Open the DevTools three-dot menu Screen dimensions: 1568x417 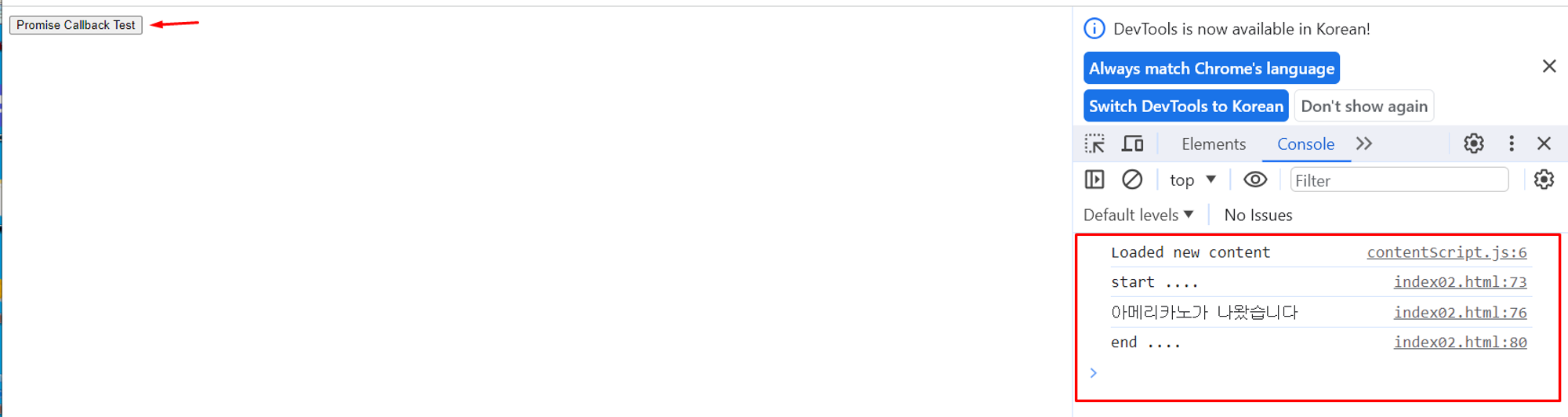(x=1511, y=143)
